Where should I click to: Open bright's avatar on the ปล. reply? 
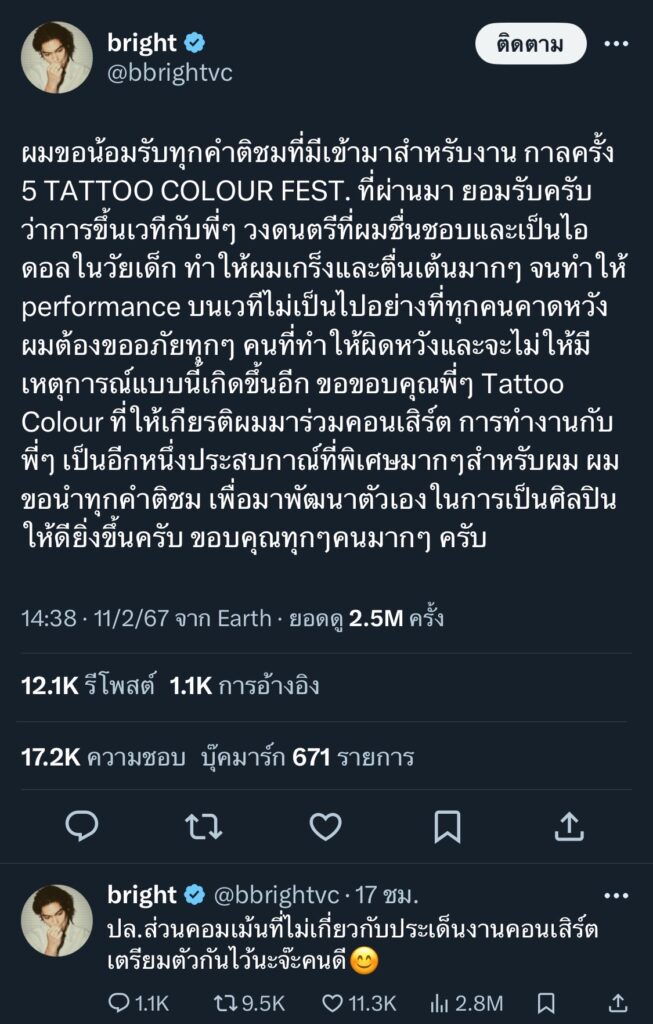pos(57,921)
